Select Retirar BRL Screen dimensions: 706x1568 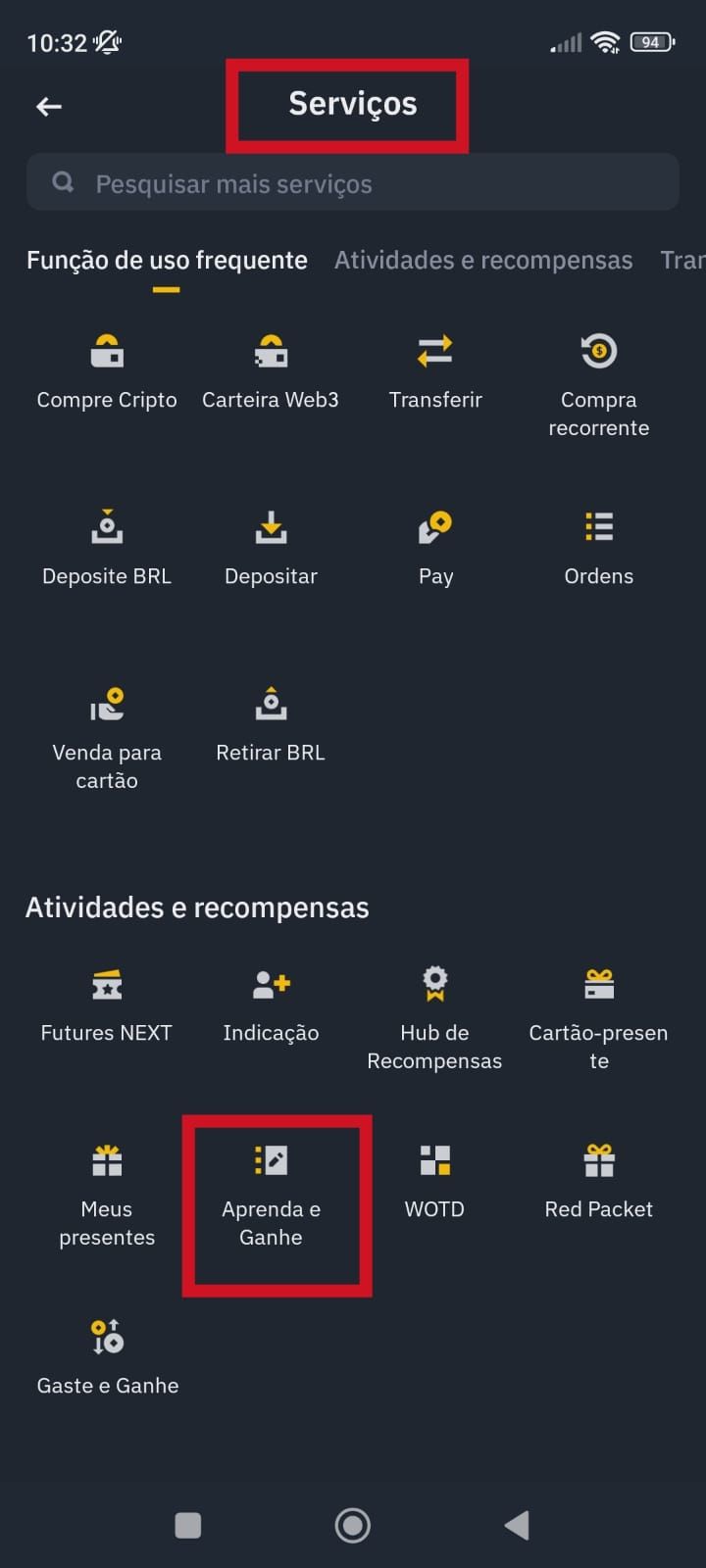click(271, 724)
